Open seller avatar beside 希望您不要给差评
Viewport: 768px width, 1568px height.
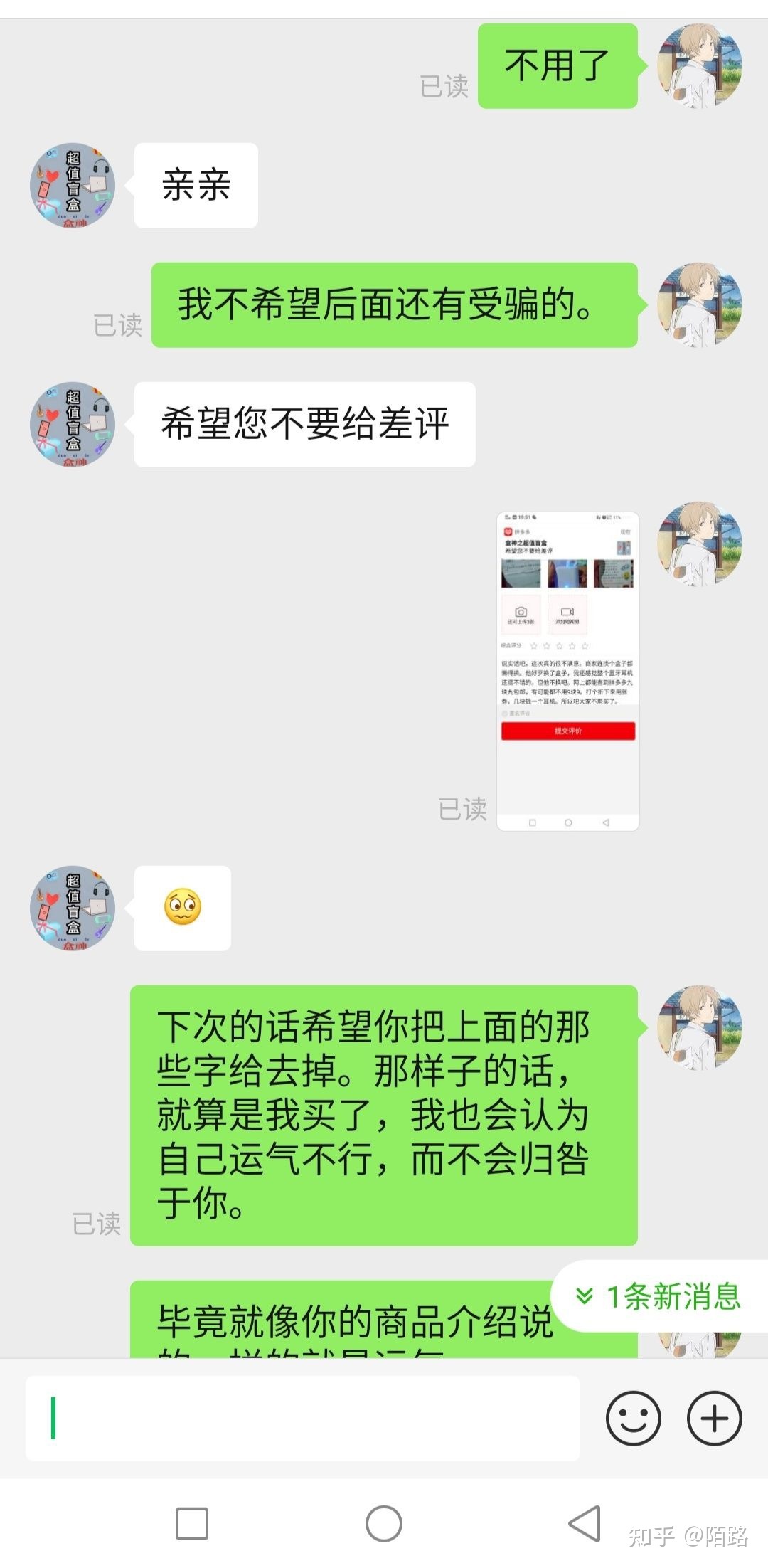coord(73,425)
